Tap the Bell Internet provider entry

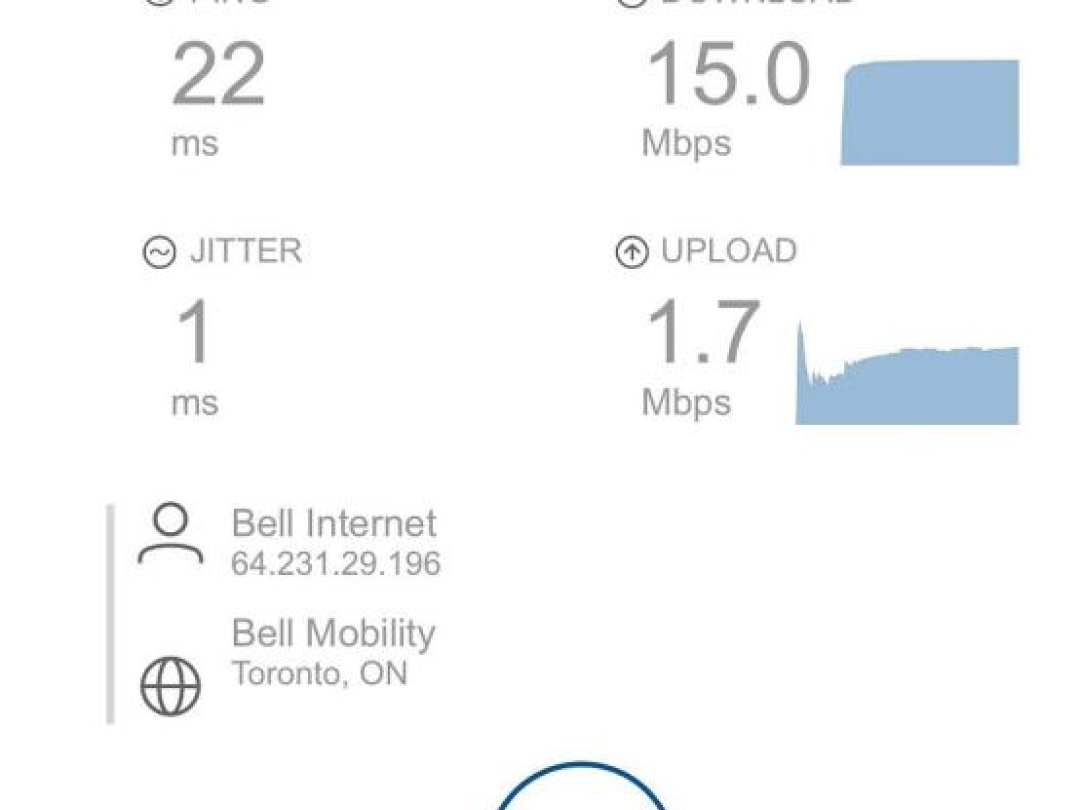(x=334, y=542)
